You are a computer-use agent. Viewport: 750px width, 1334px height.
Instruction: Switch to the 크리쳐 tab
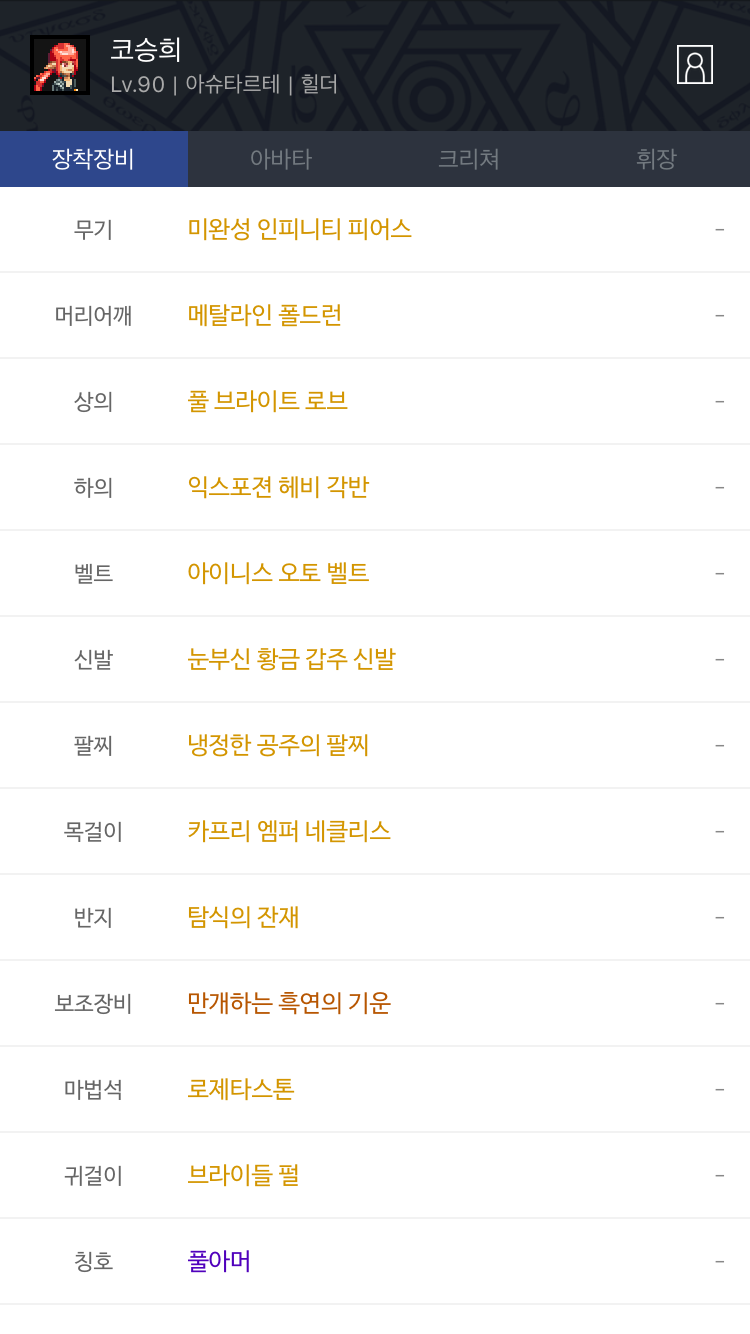point(468,159)
